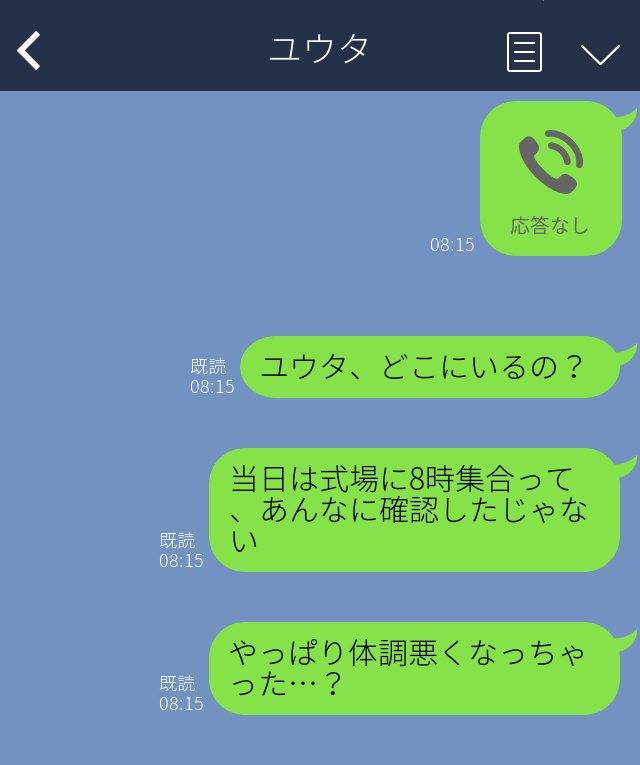Tap the 応答なし missed call bubble
This screenshot has height=765, width=640.
coord(550,178)
